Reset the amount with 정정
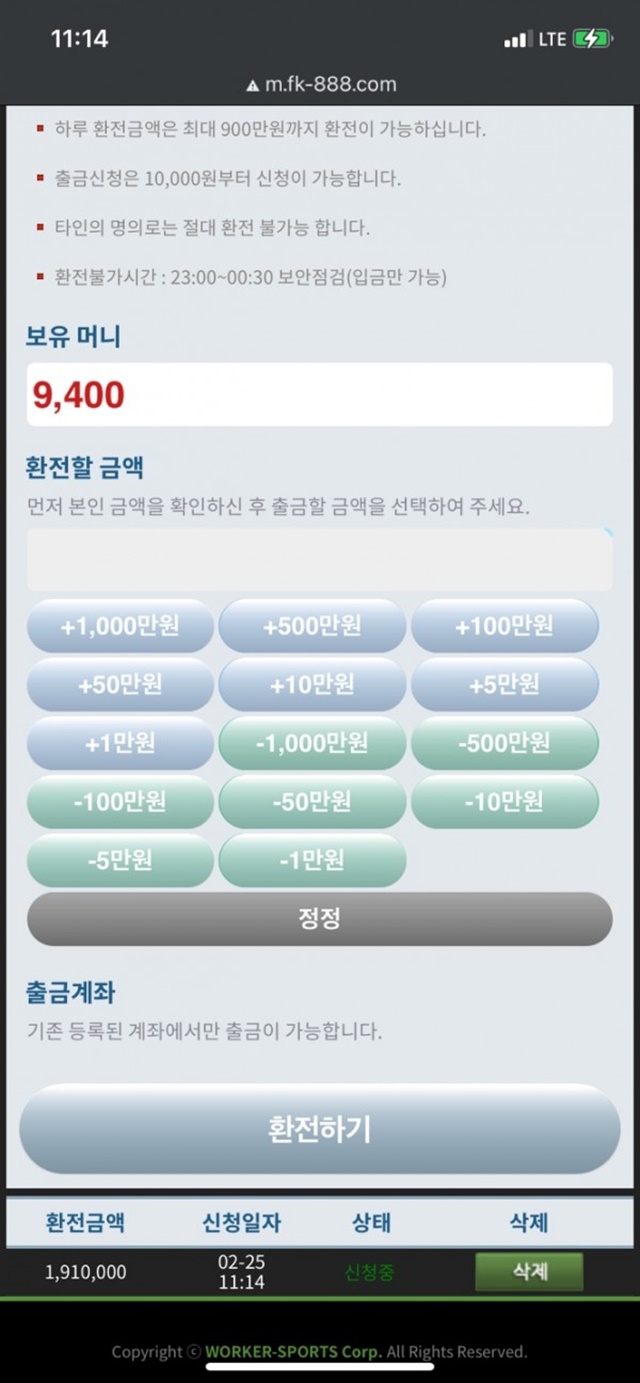 click(319, 919)
